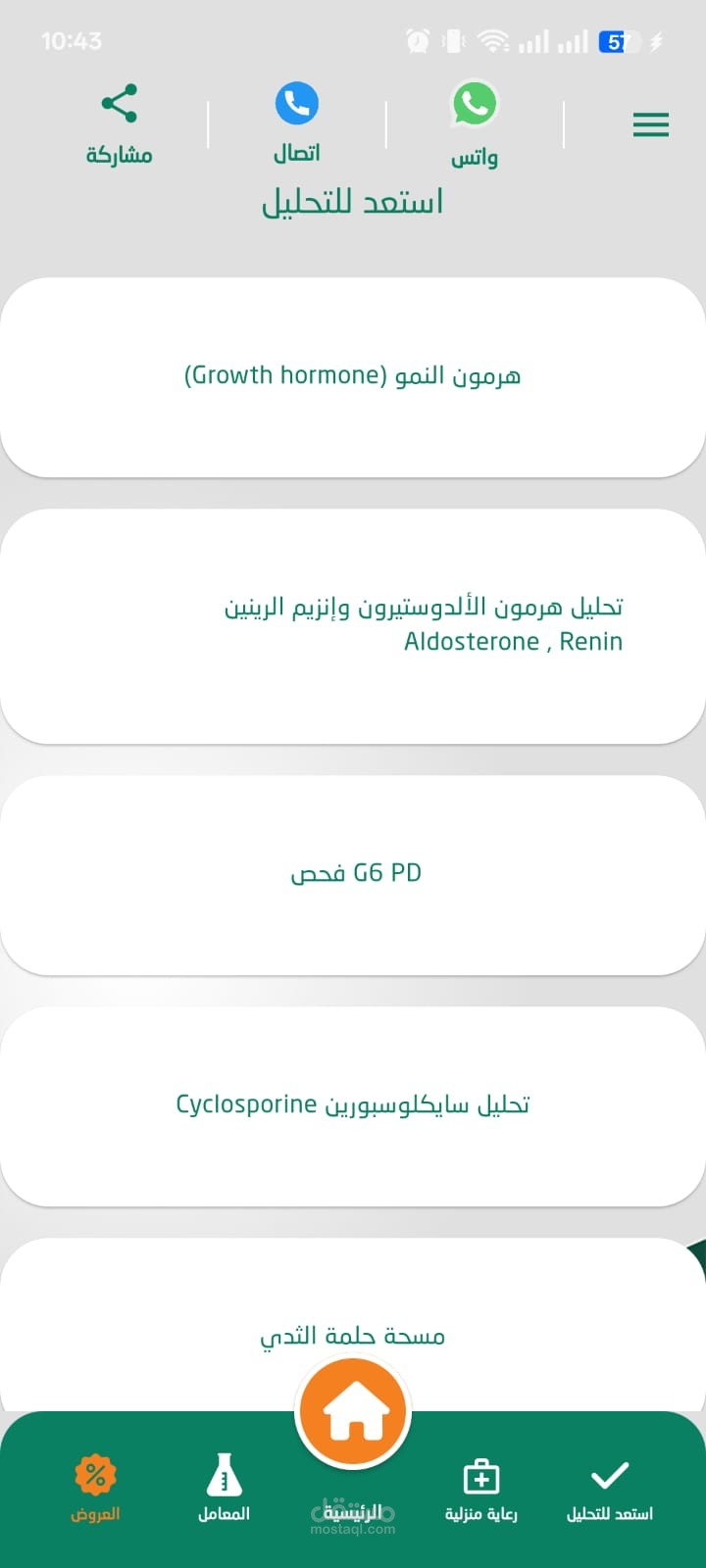The height and width of the screenshot is (1568, 706).
Task: Open the Cyclosporine analysis card
Action: [353, 1106]
